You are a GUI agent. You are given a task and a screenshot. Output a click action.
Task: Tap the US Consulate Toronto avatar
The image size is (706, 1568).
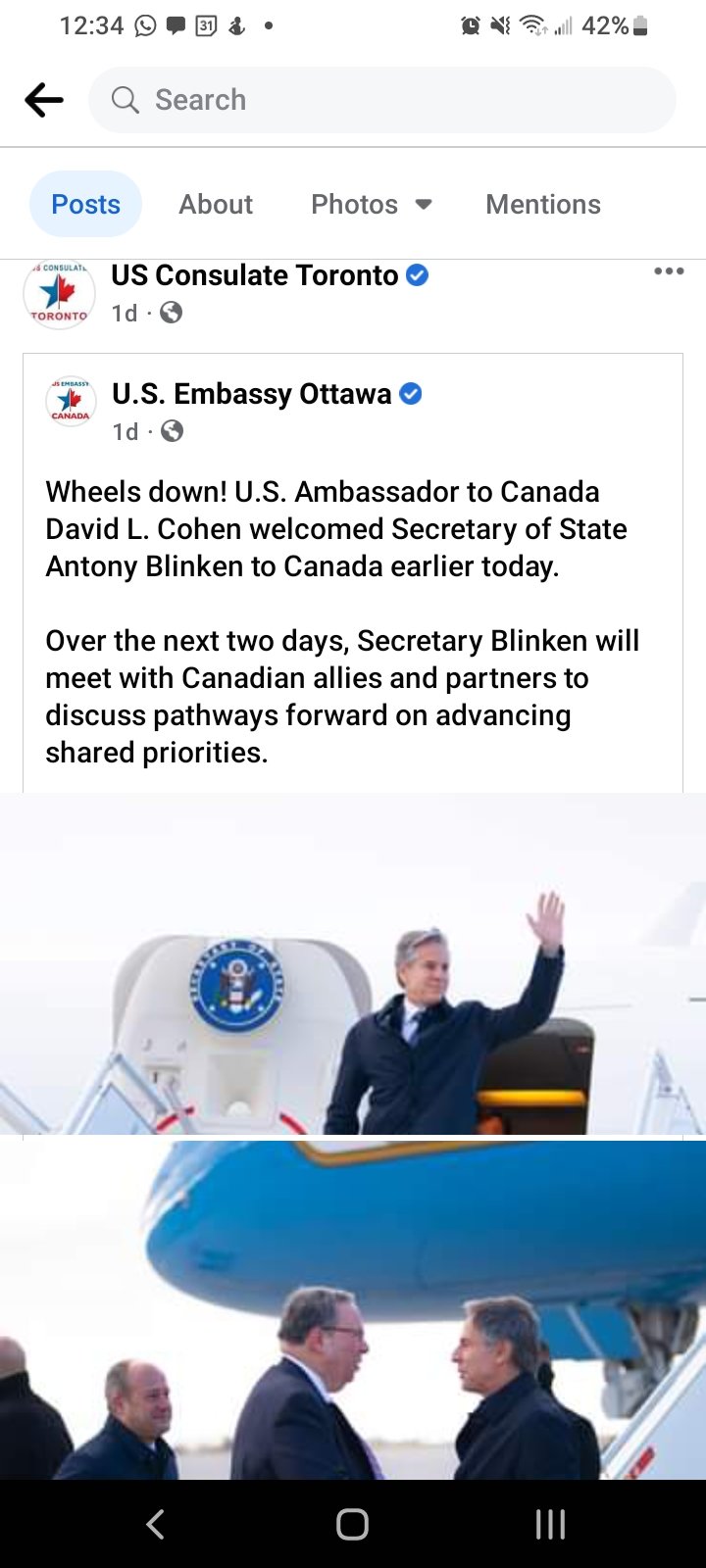click(x=59, y=293)
